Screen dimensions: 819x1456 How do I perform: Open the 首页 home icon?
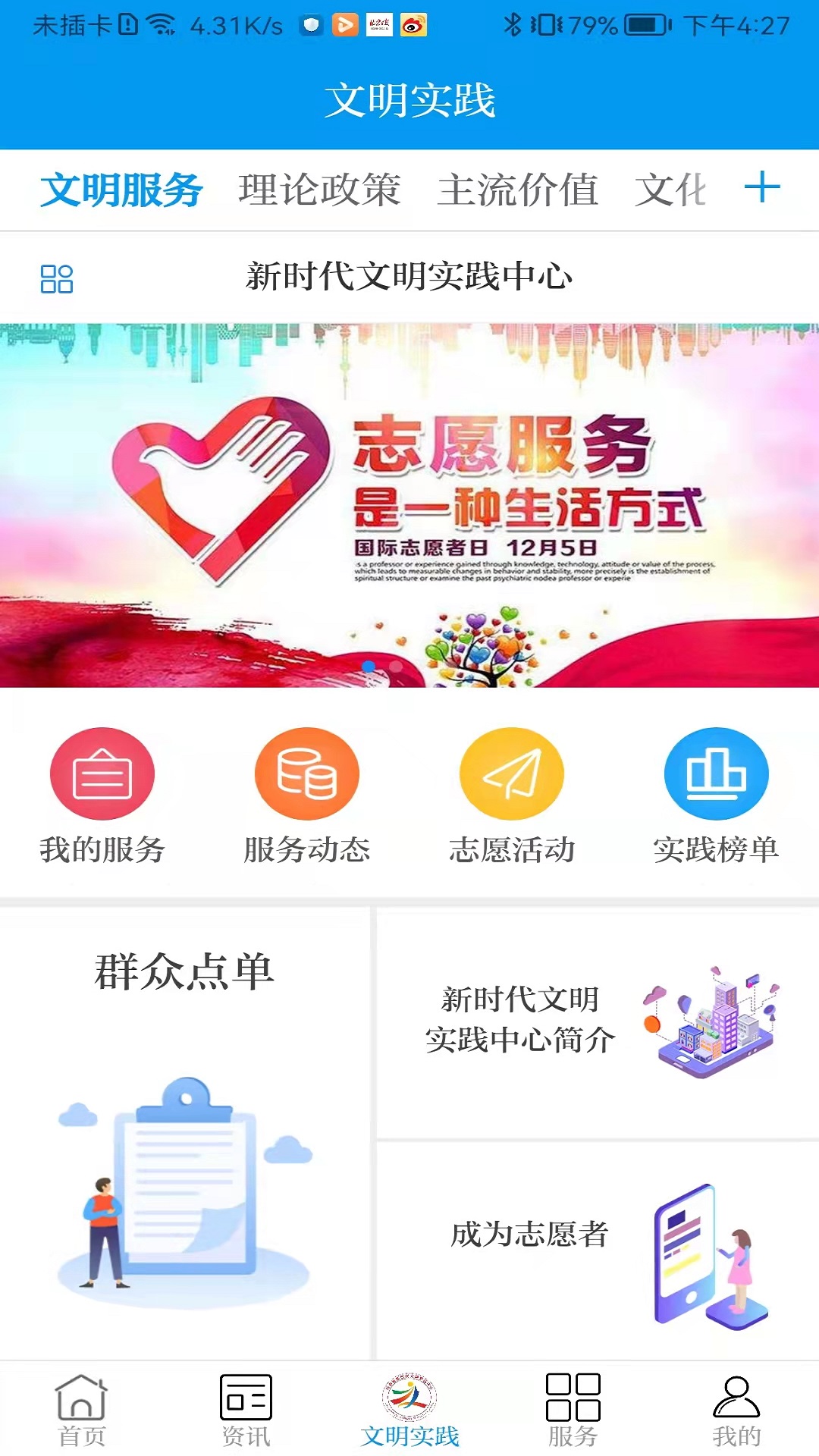click(82, 1407)
